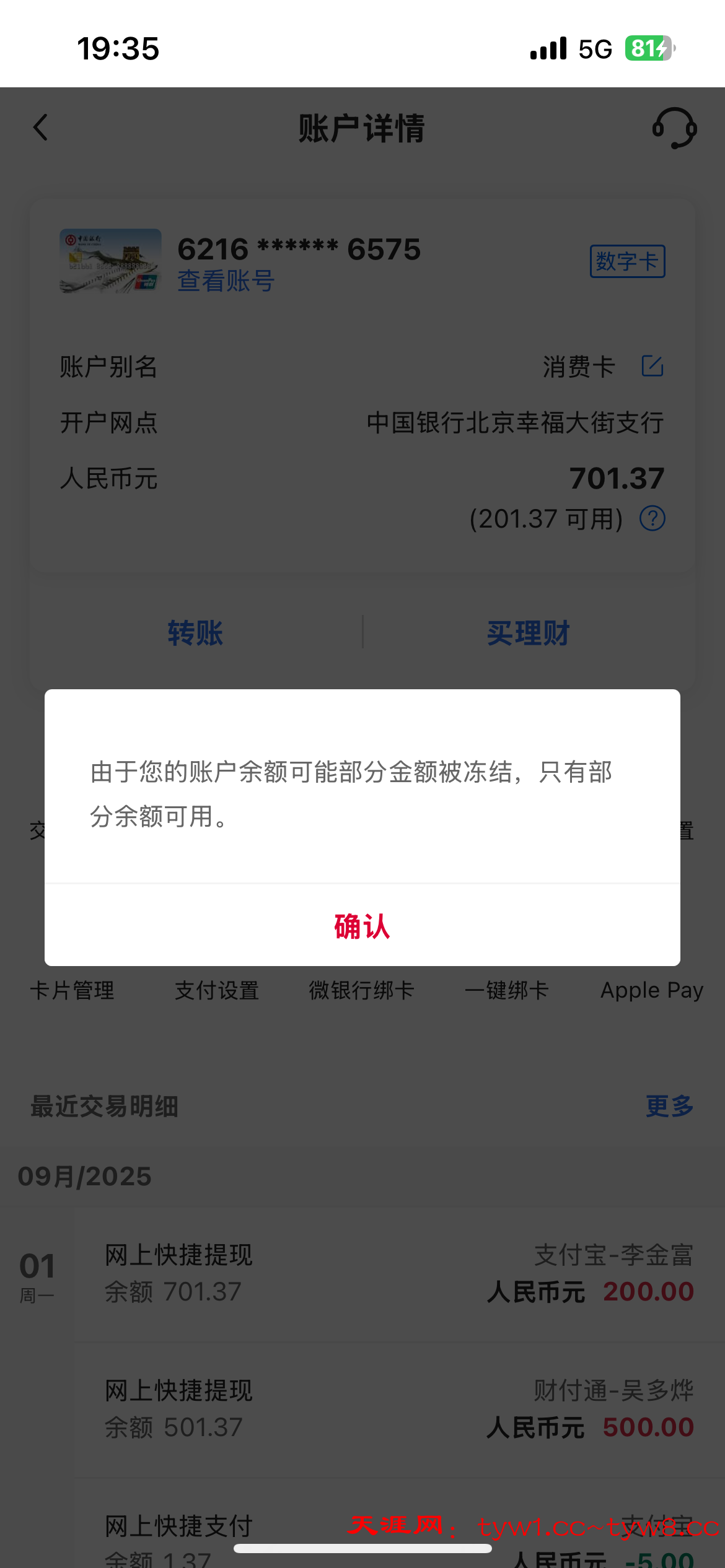
Task: View 更多 recent transactions
Action: 669,1106
